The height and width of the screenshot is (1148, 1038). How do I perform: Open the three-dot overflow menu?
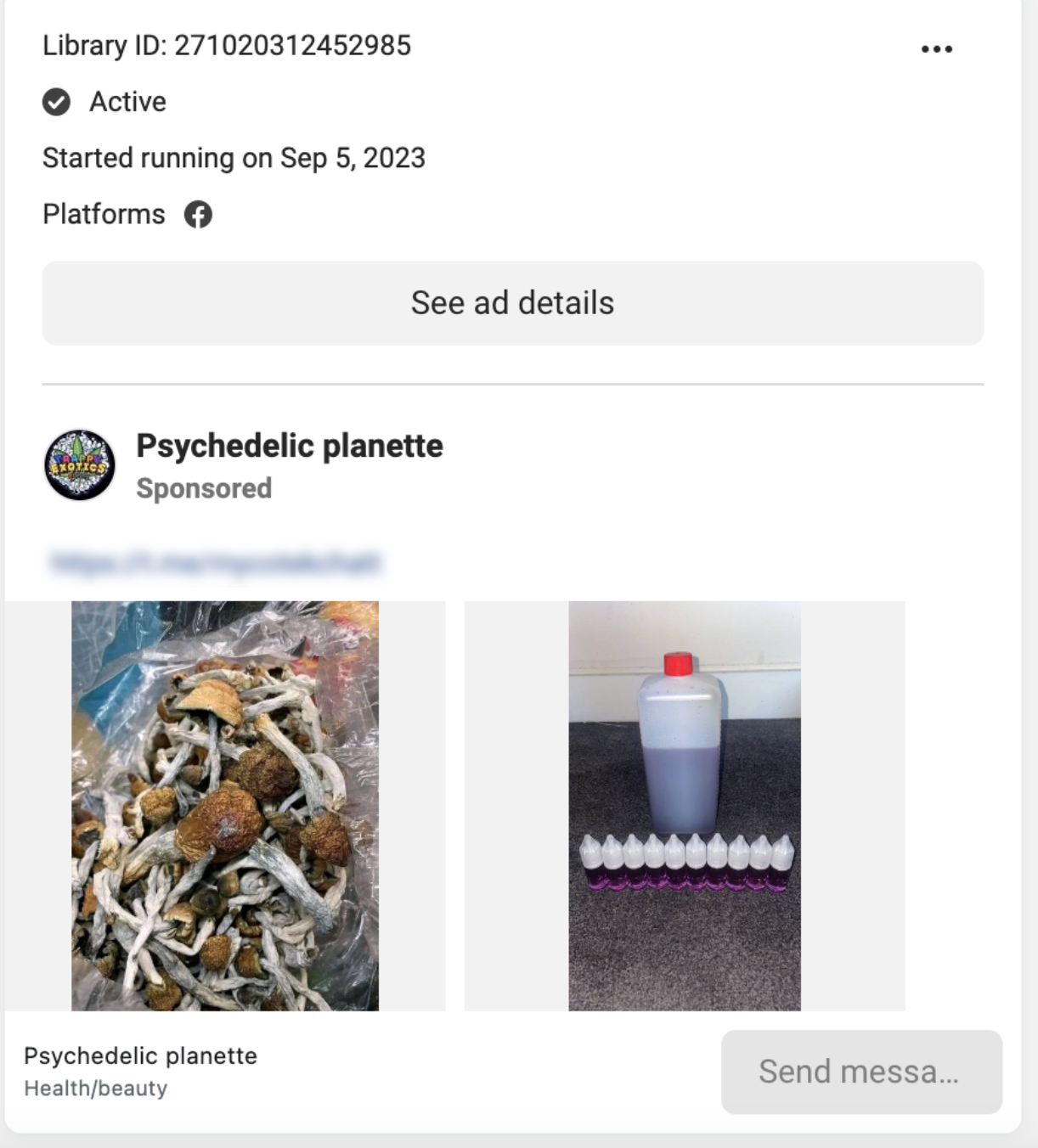click(936, 49)
